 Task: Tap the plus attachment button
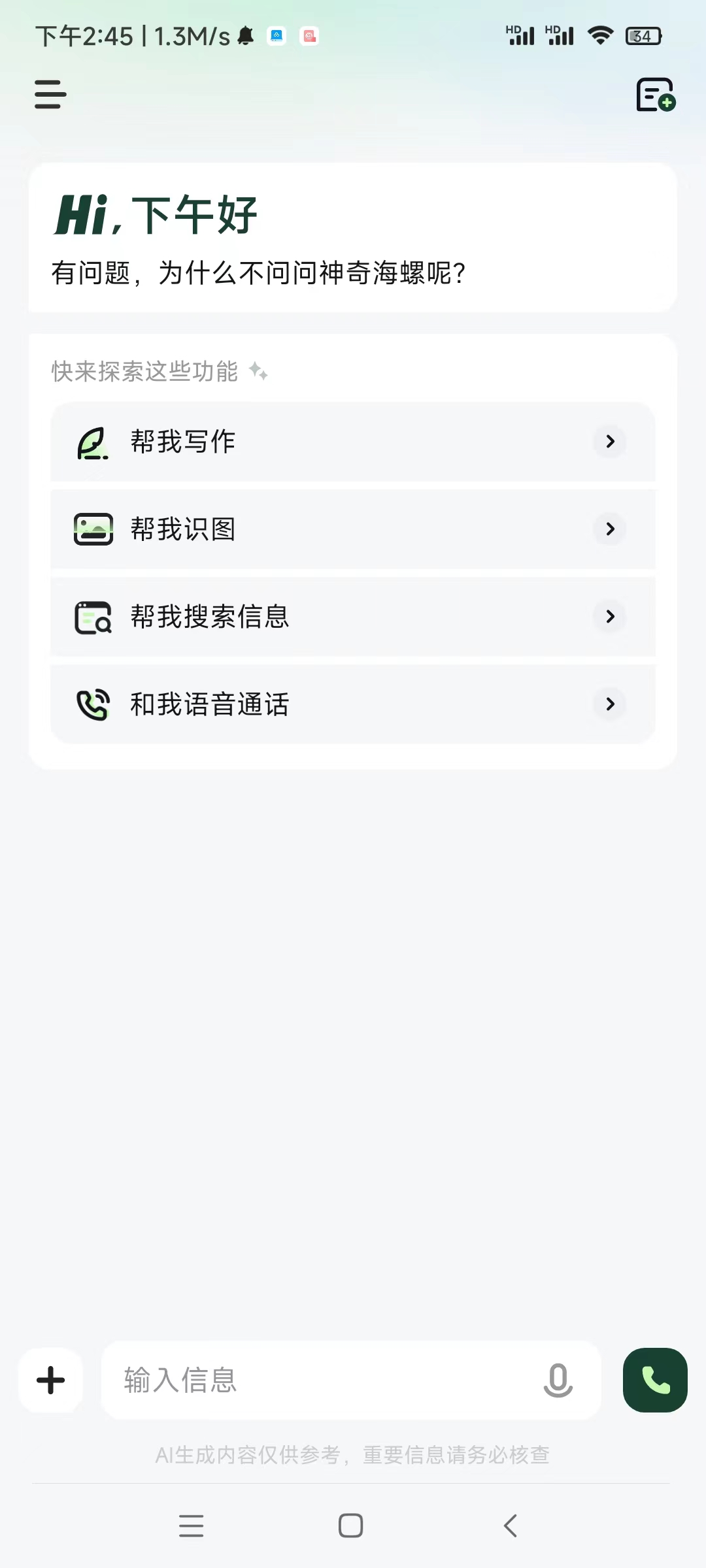point(51,1380)
